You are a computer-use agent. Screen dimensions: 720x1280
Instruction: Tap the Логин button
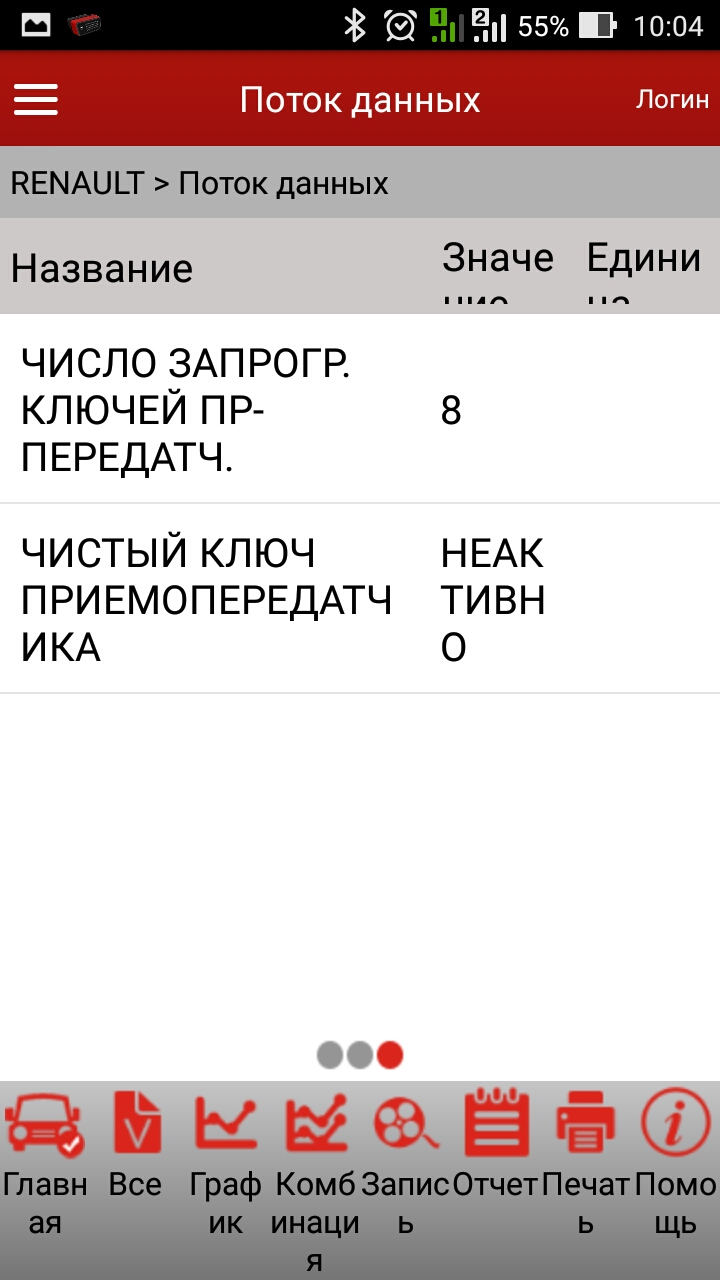[672, 100]
